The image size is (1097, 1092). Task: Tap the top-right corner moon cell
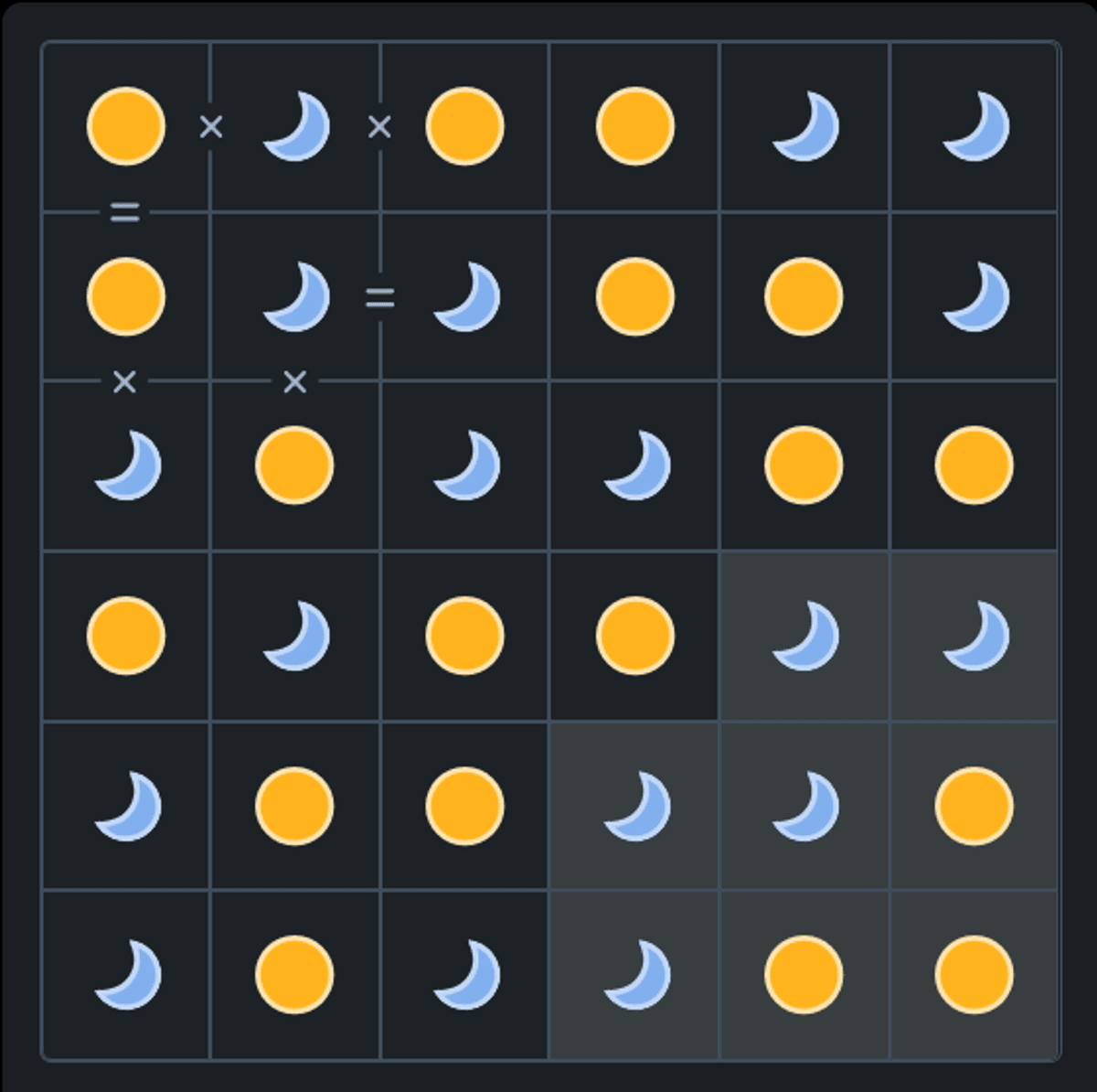coord(974,126)
